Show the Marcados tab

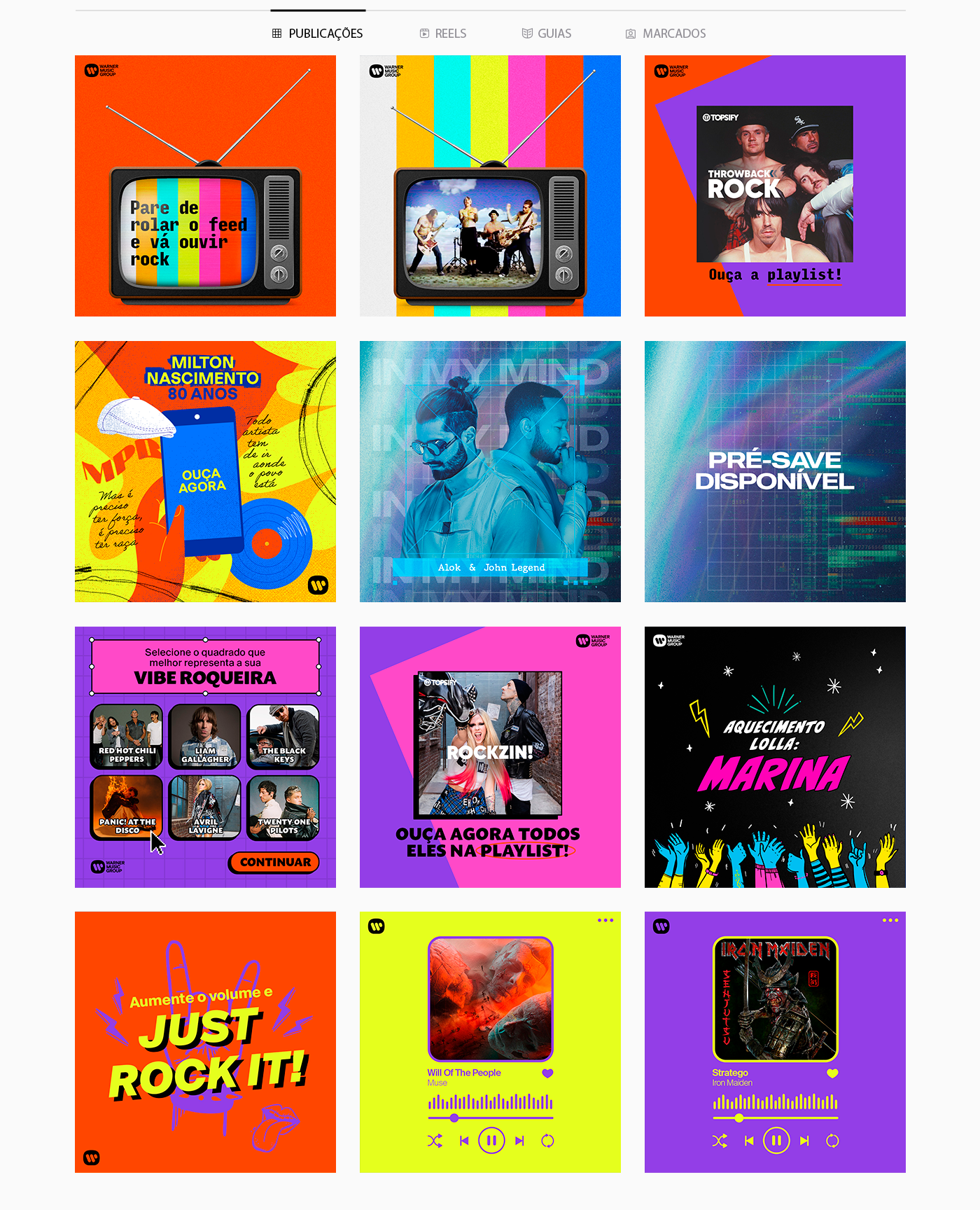click(666, 34)
